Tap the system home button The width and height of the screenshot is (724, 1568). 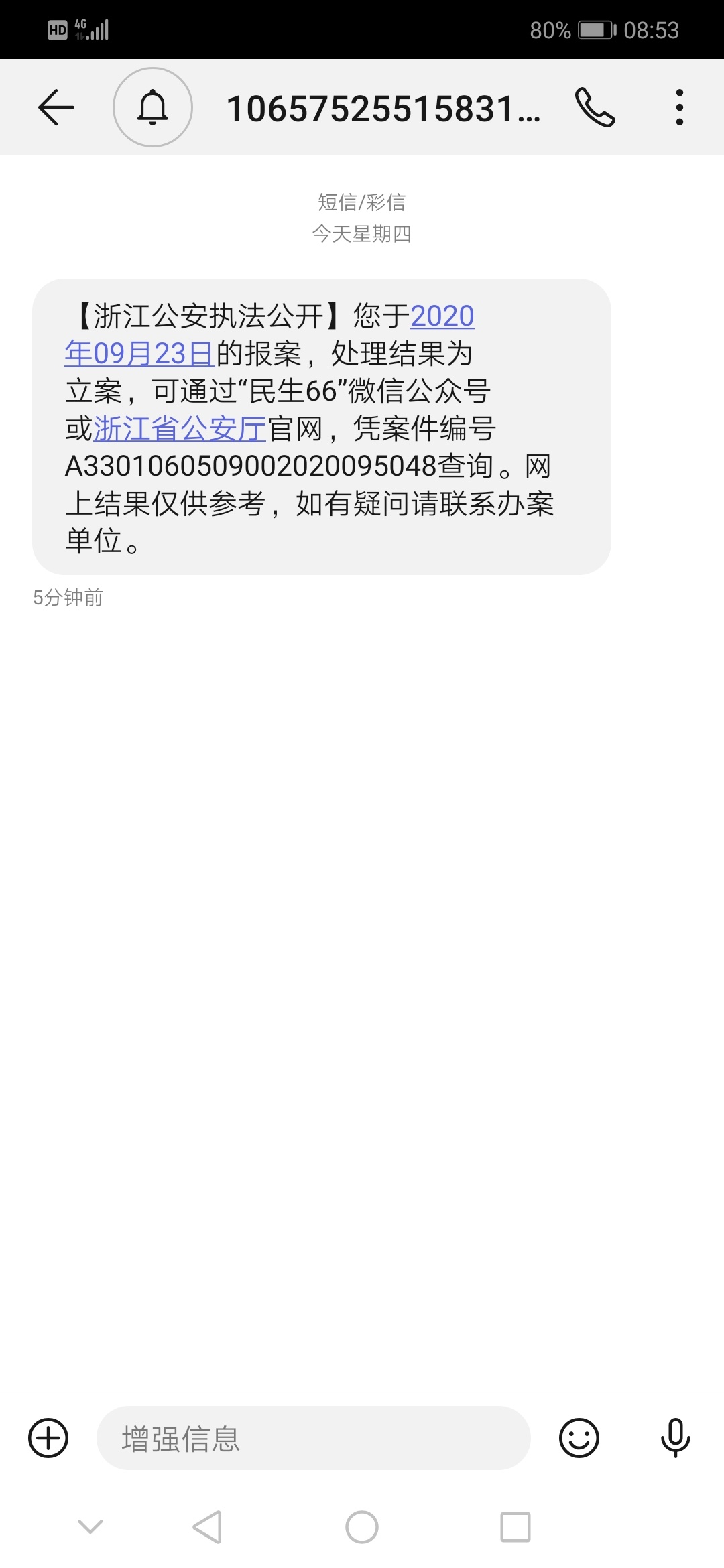click(362, 1527)
